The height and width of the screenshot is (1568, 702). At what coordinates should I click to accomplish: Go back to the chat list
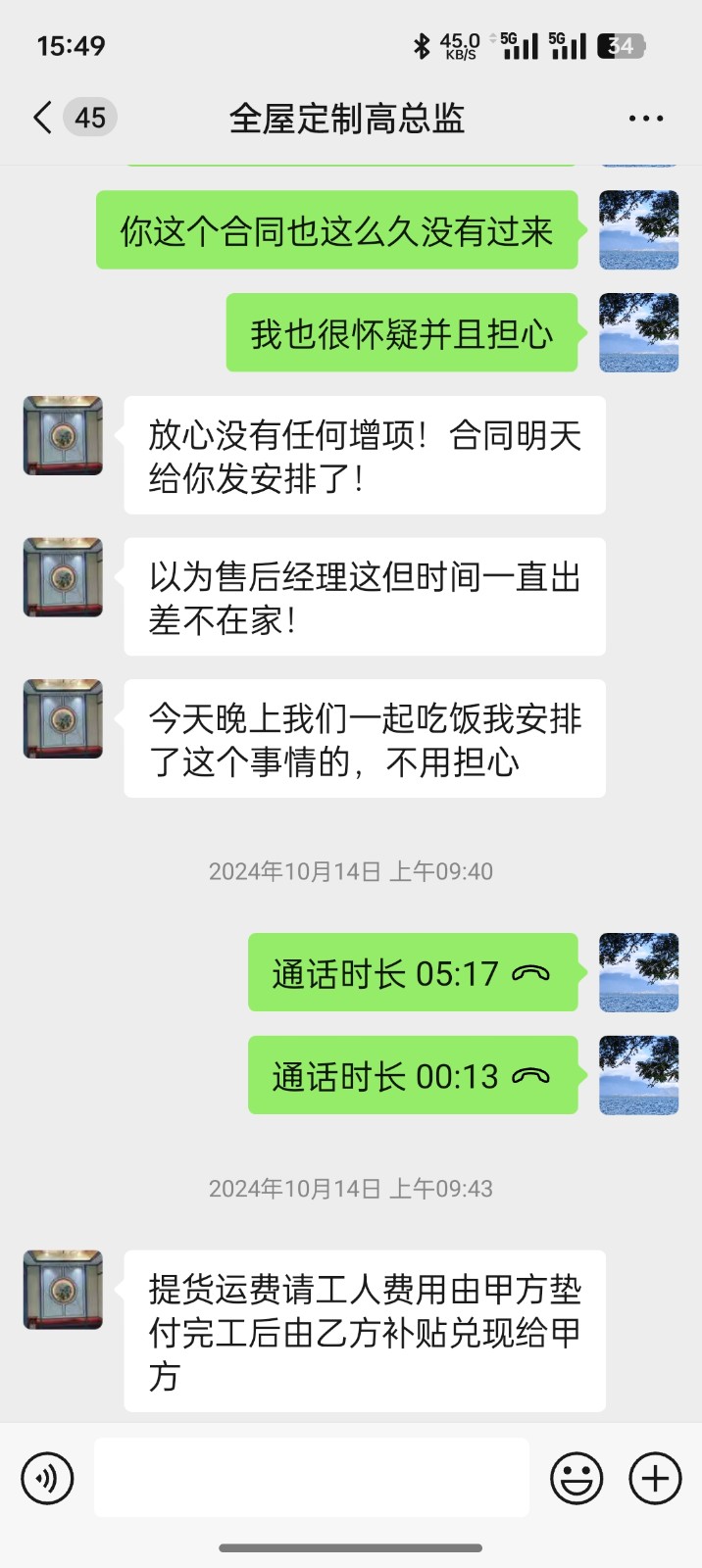43,118
